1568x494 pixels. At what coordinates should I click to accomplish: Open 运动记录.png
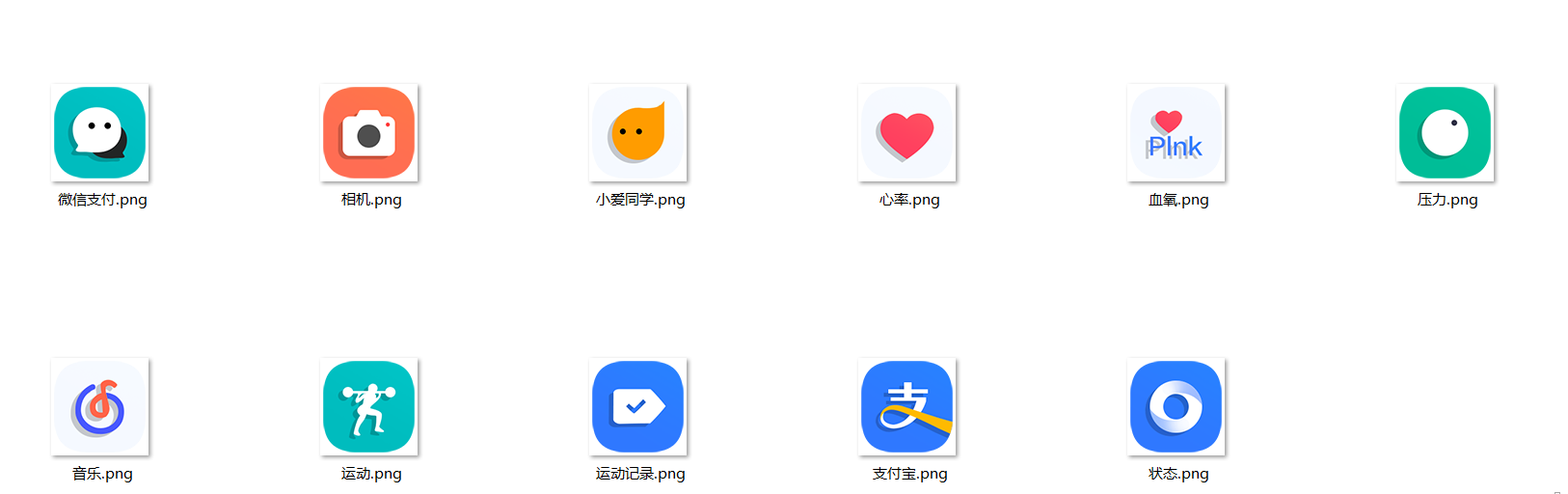(x=638, y=407)
